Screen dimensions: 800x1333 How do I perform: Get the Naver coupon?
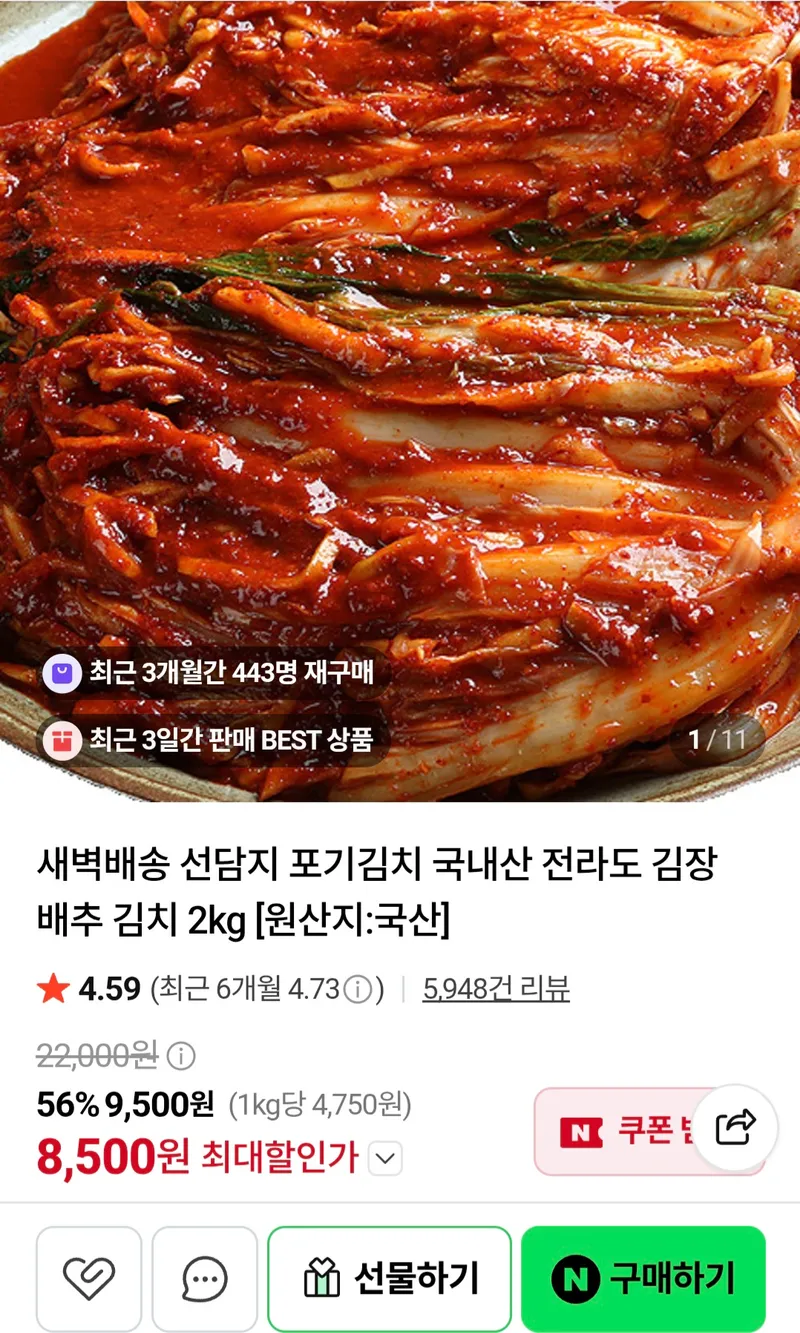point(615,1131)
